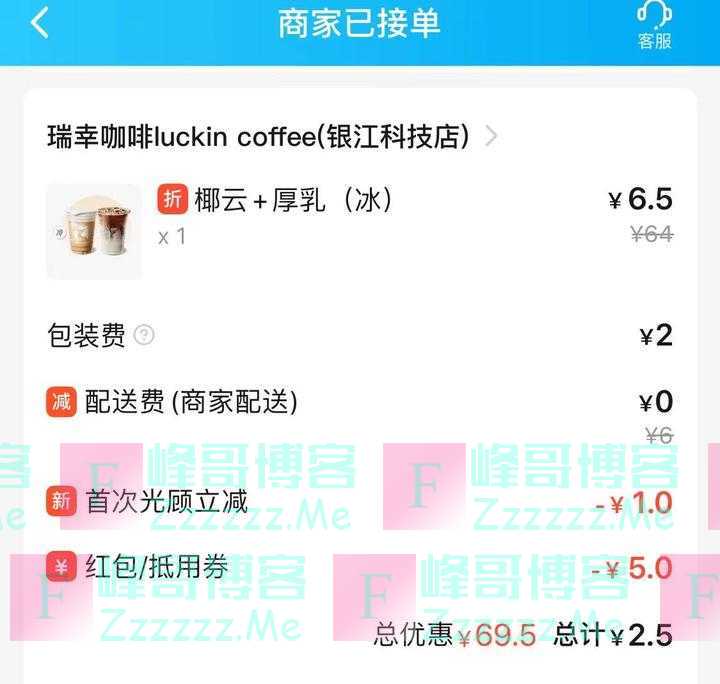Contact customer service (客服)
The image size is (720, 684).
654,24
